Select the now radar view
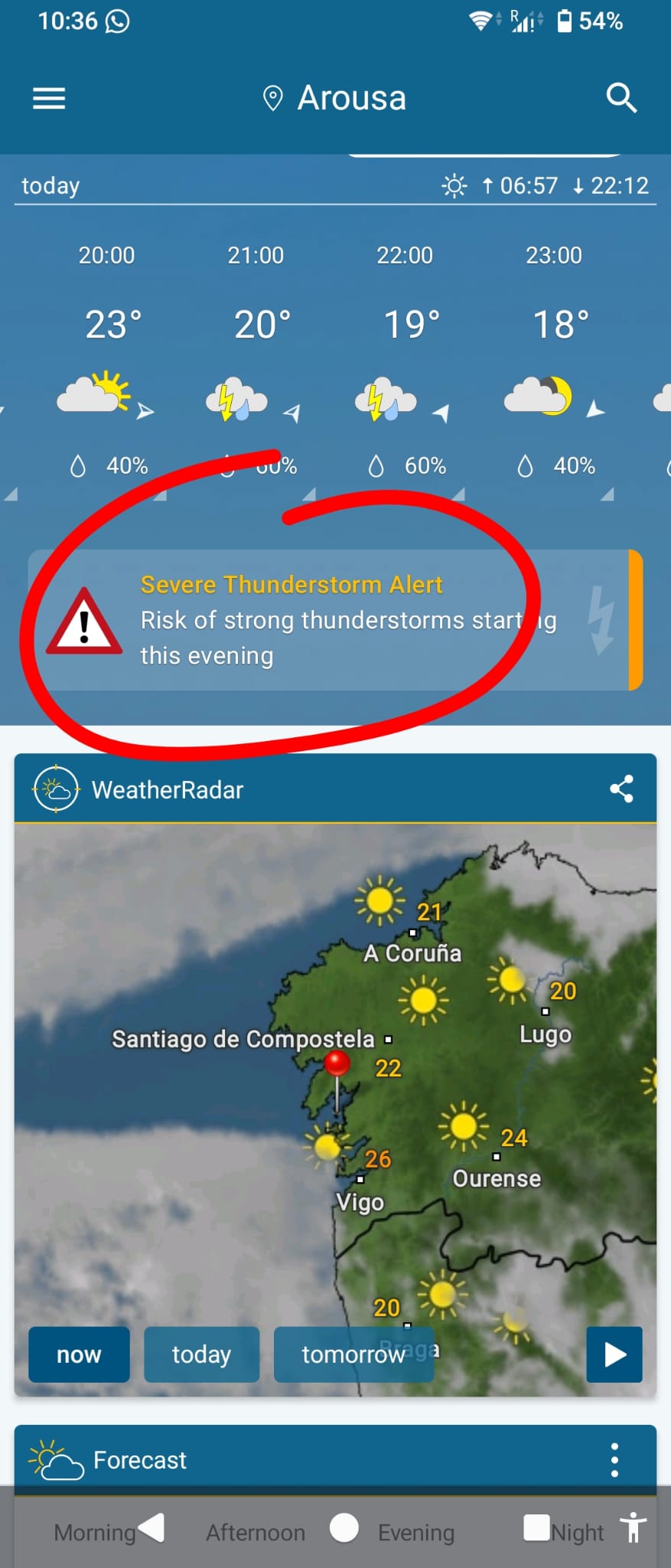The width and height of the screenshot is (671, 1568). pos(79,1354)
